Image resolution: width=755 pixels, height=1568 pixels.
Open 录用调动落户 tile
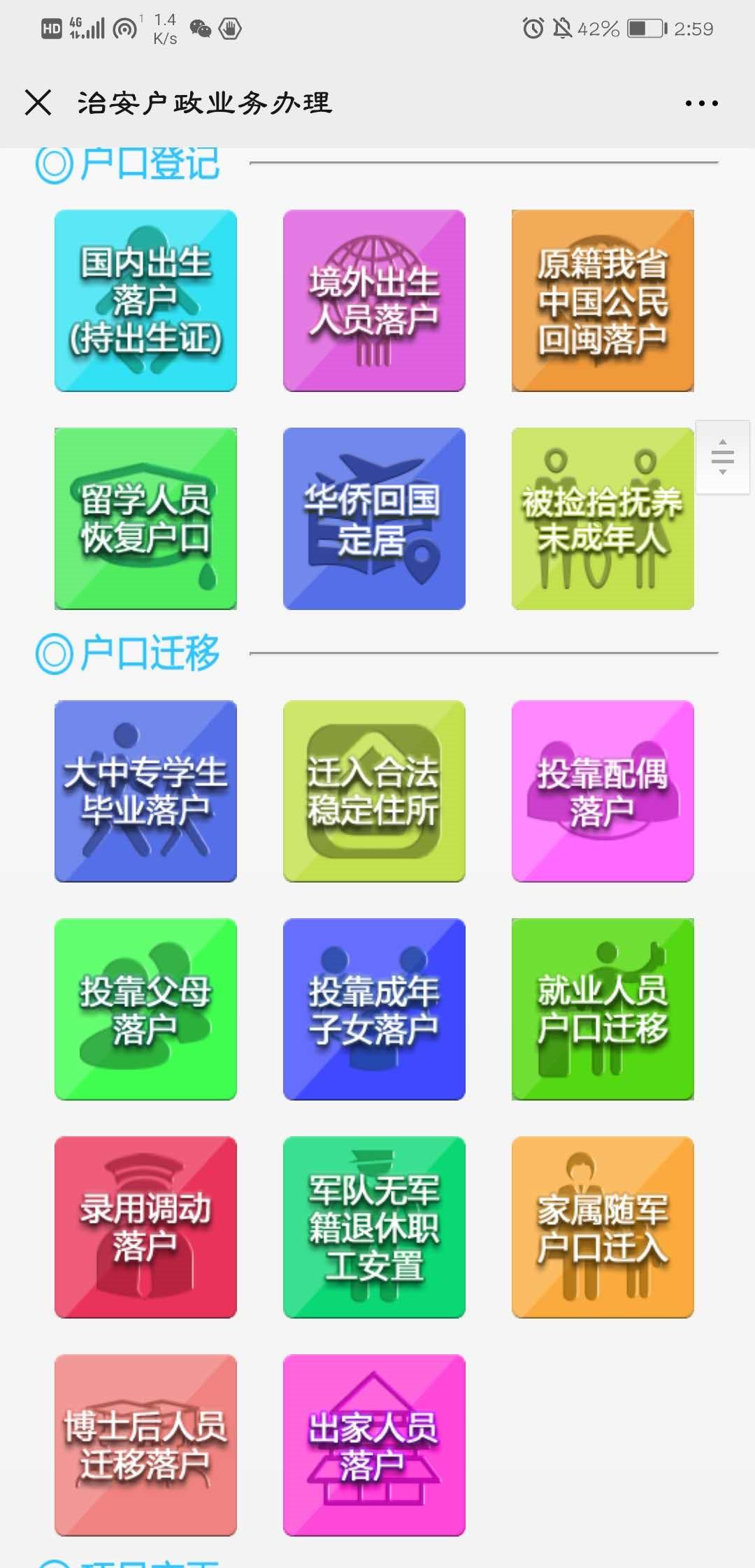tap(145, 1227)
